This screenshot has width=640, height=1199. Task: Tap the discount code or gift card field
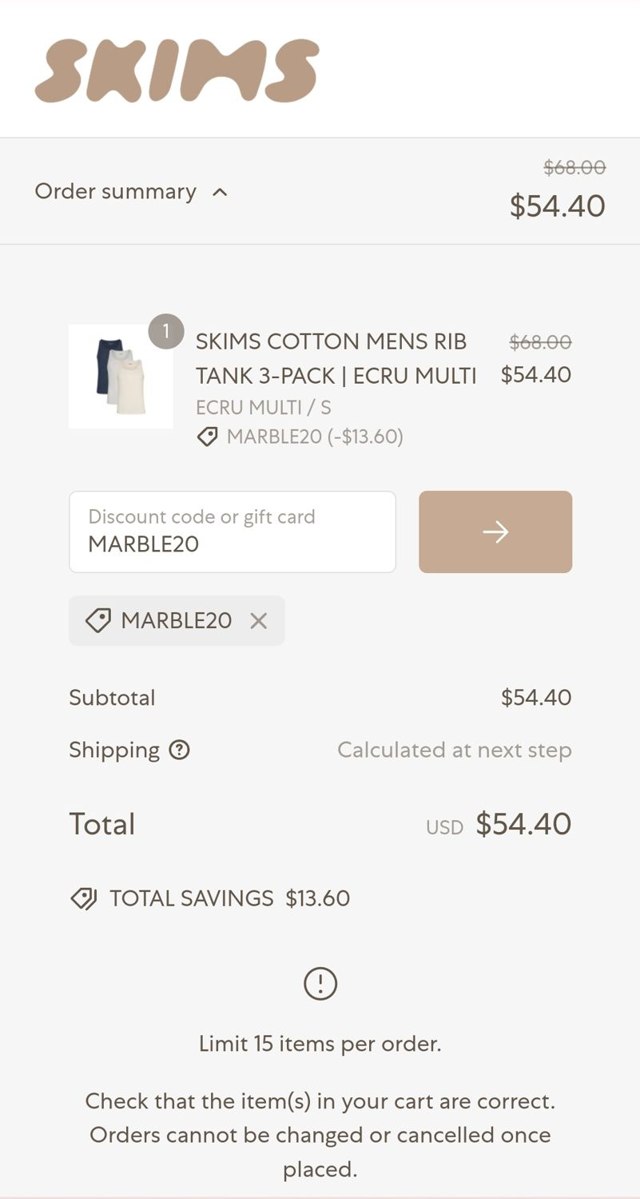tap(232, 531)
